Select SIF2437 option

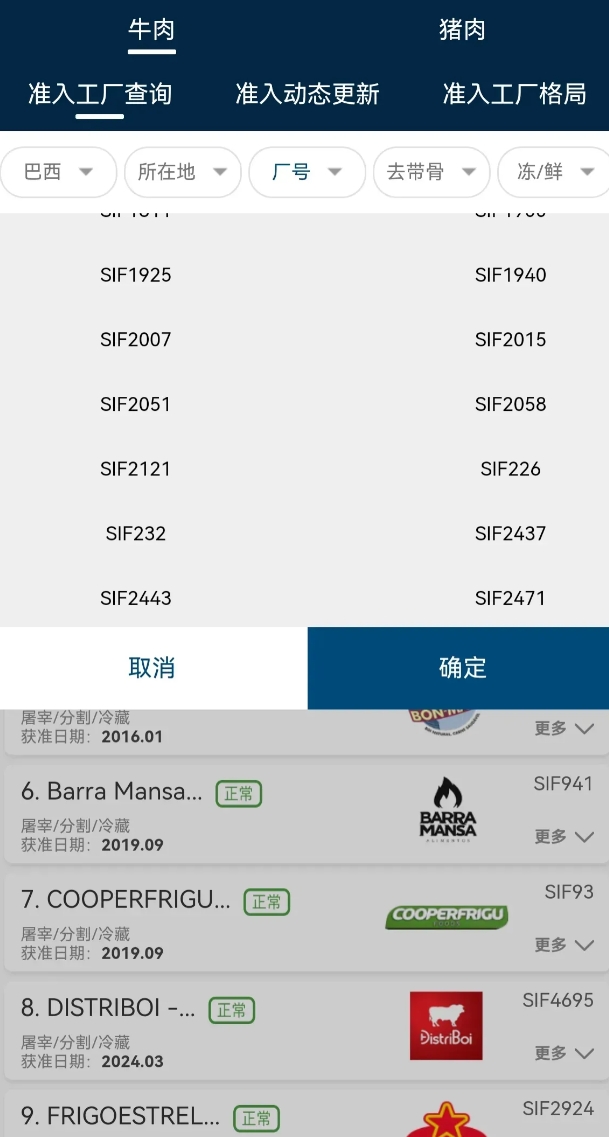pos(510,534)
